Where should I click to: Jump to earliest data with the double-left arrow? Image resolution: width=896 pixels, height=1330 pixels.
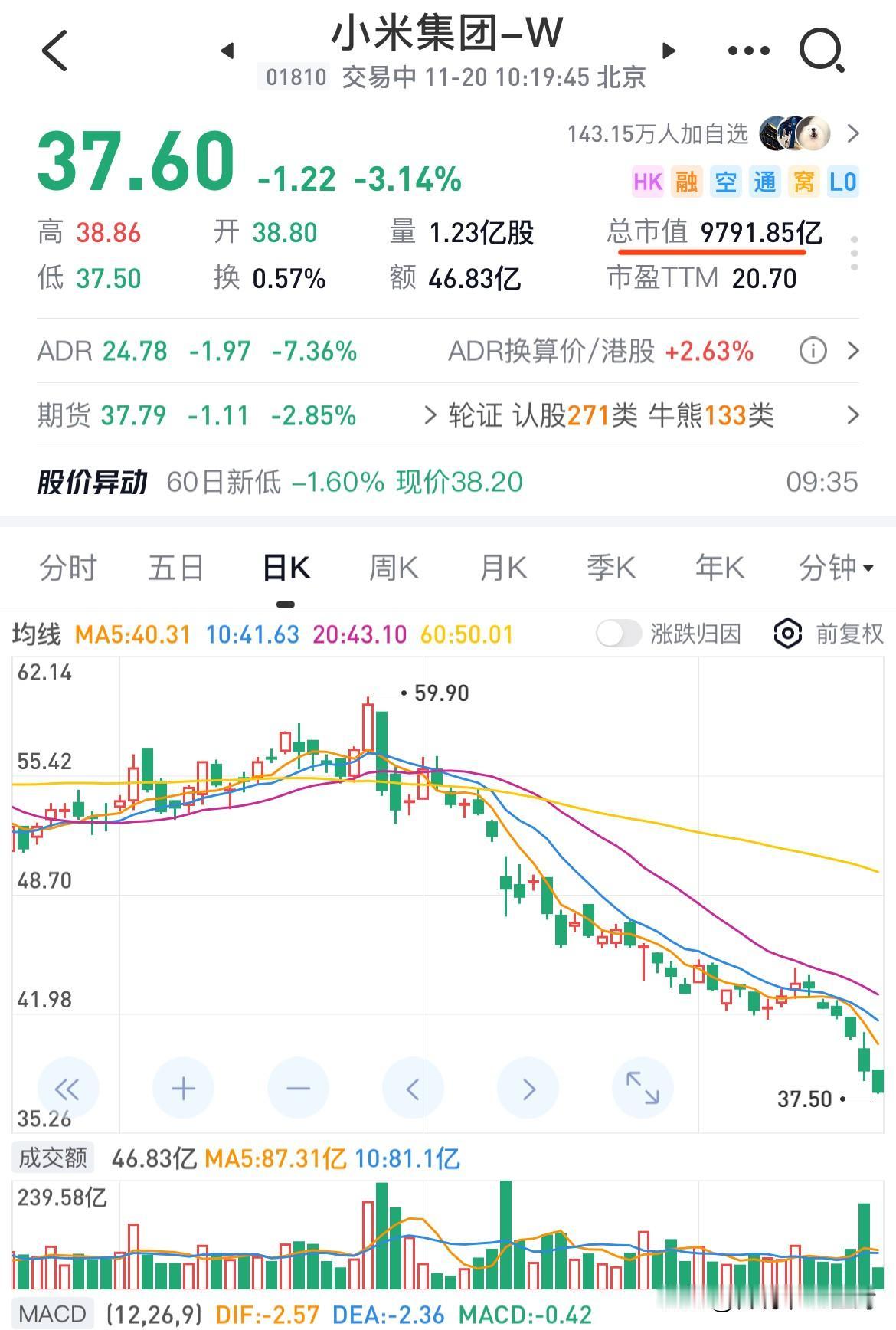tap(68, 1087)
